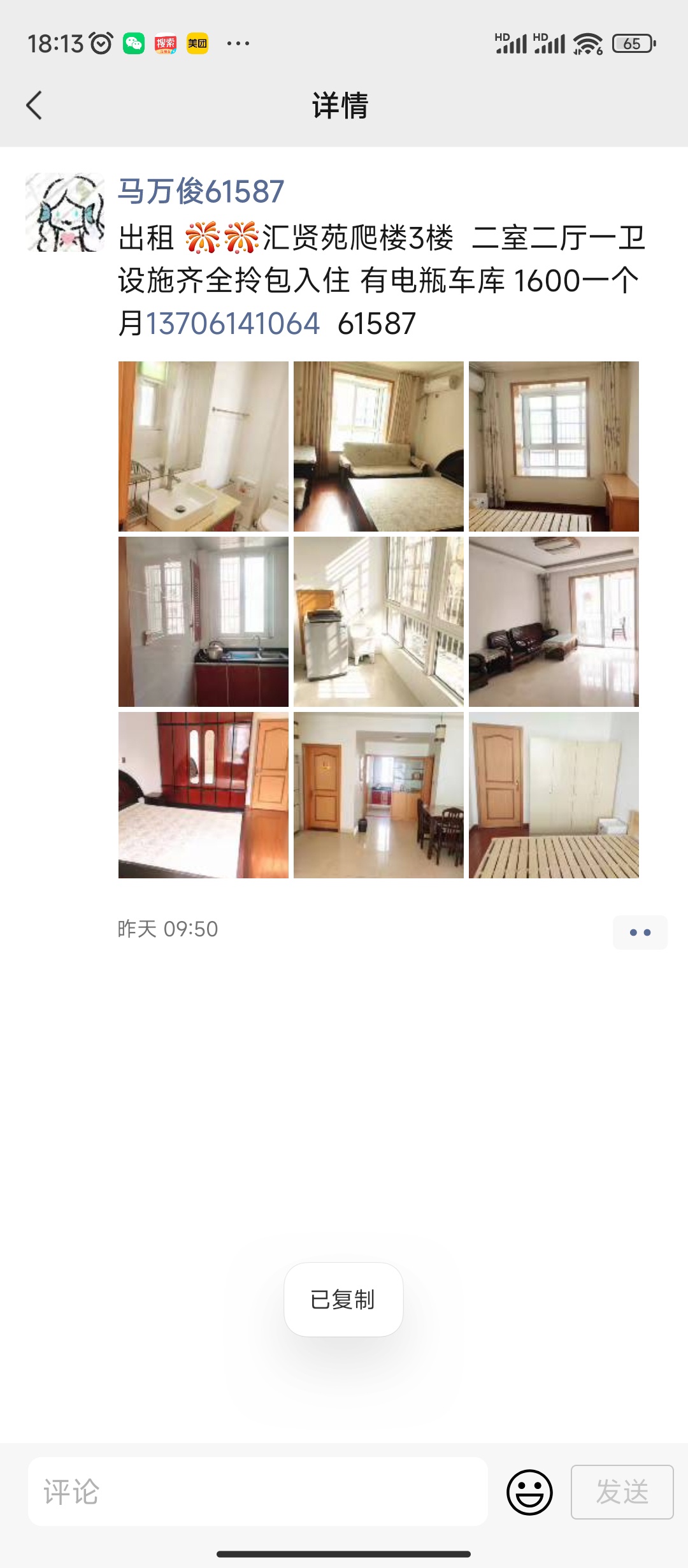
Task: Open the balcony washing machine photo
Action: click(378, 621)
